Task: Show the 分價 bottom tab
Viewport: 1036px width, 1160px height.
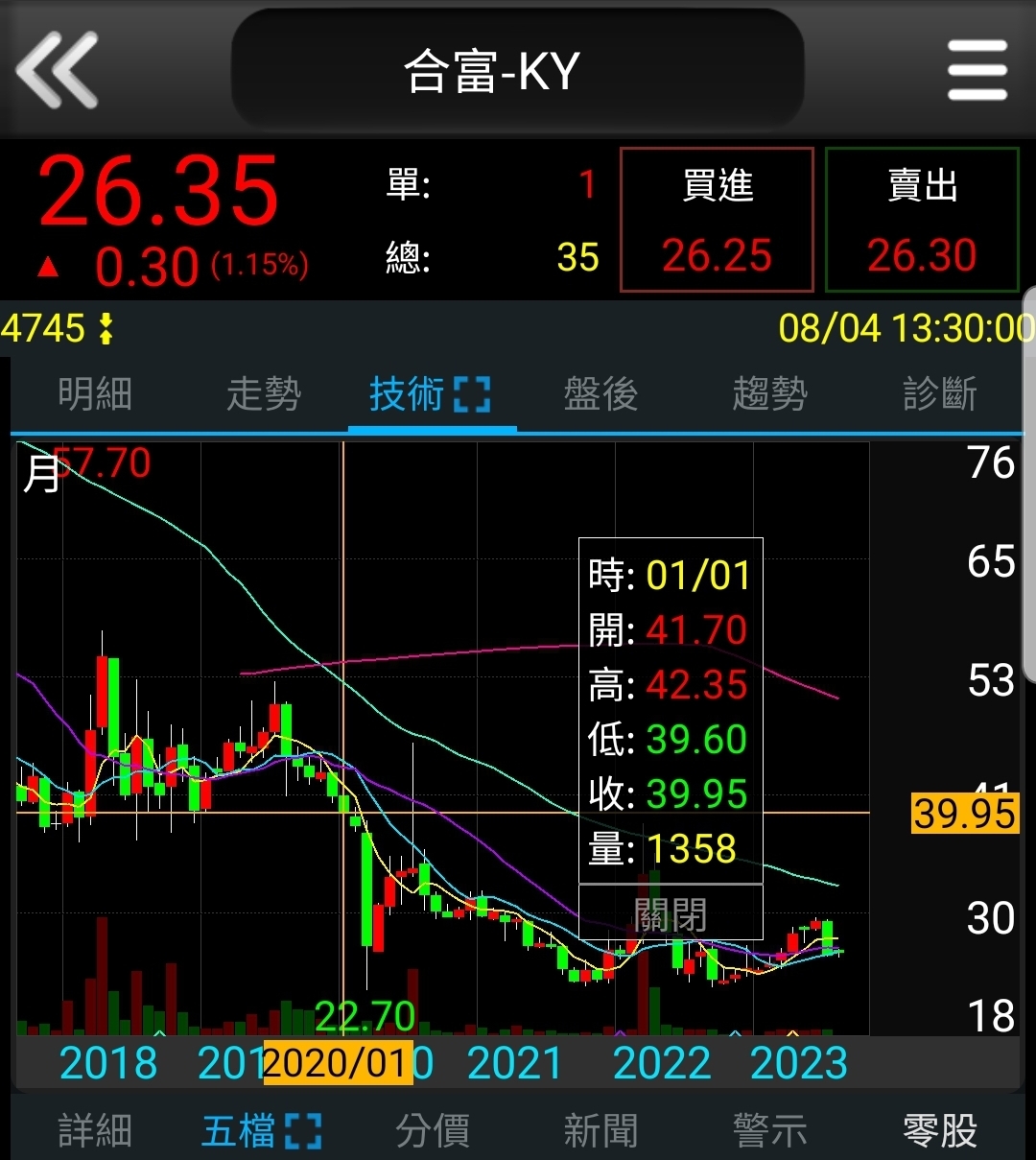Action: (x=433, y=1130)
